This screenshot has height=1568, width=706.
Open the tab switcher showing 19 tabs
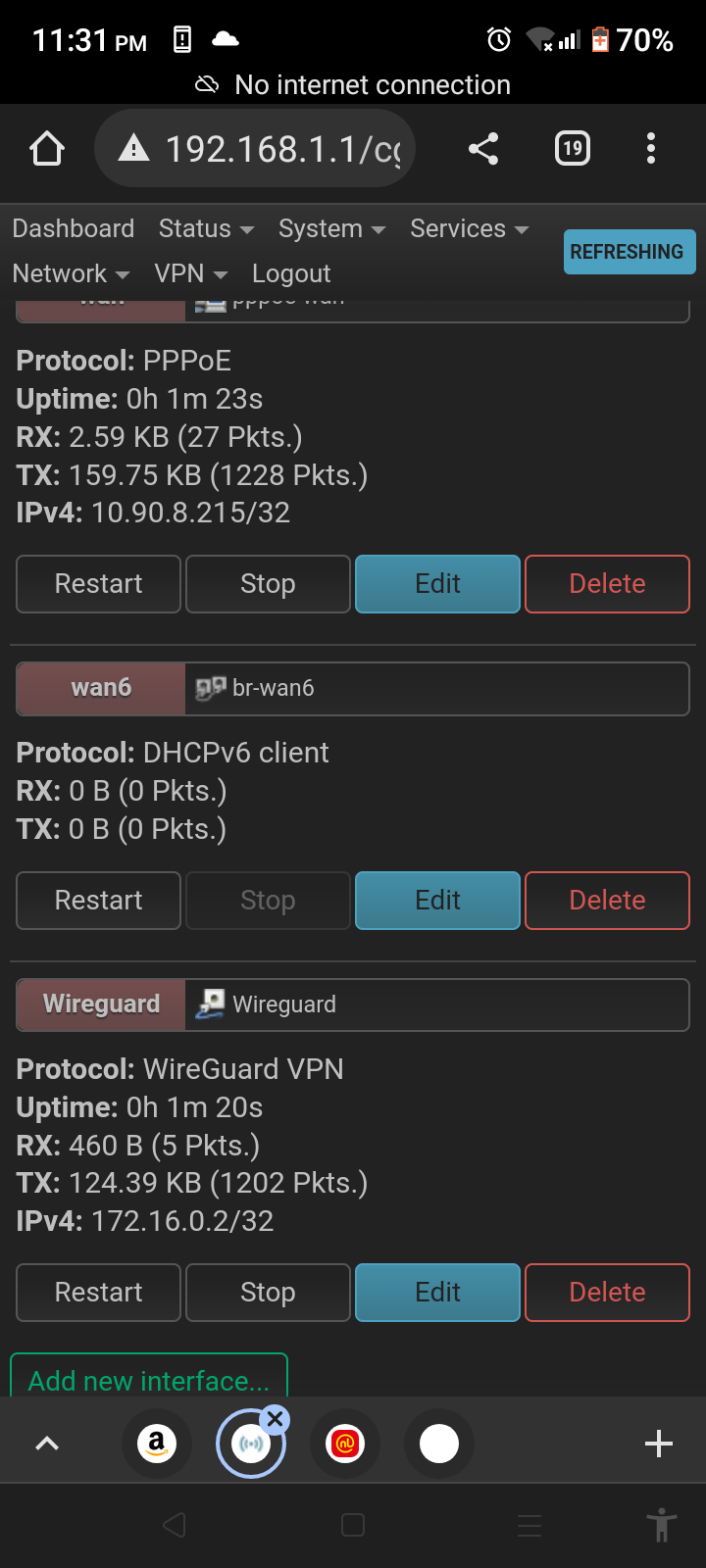coord(573,149)
